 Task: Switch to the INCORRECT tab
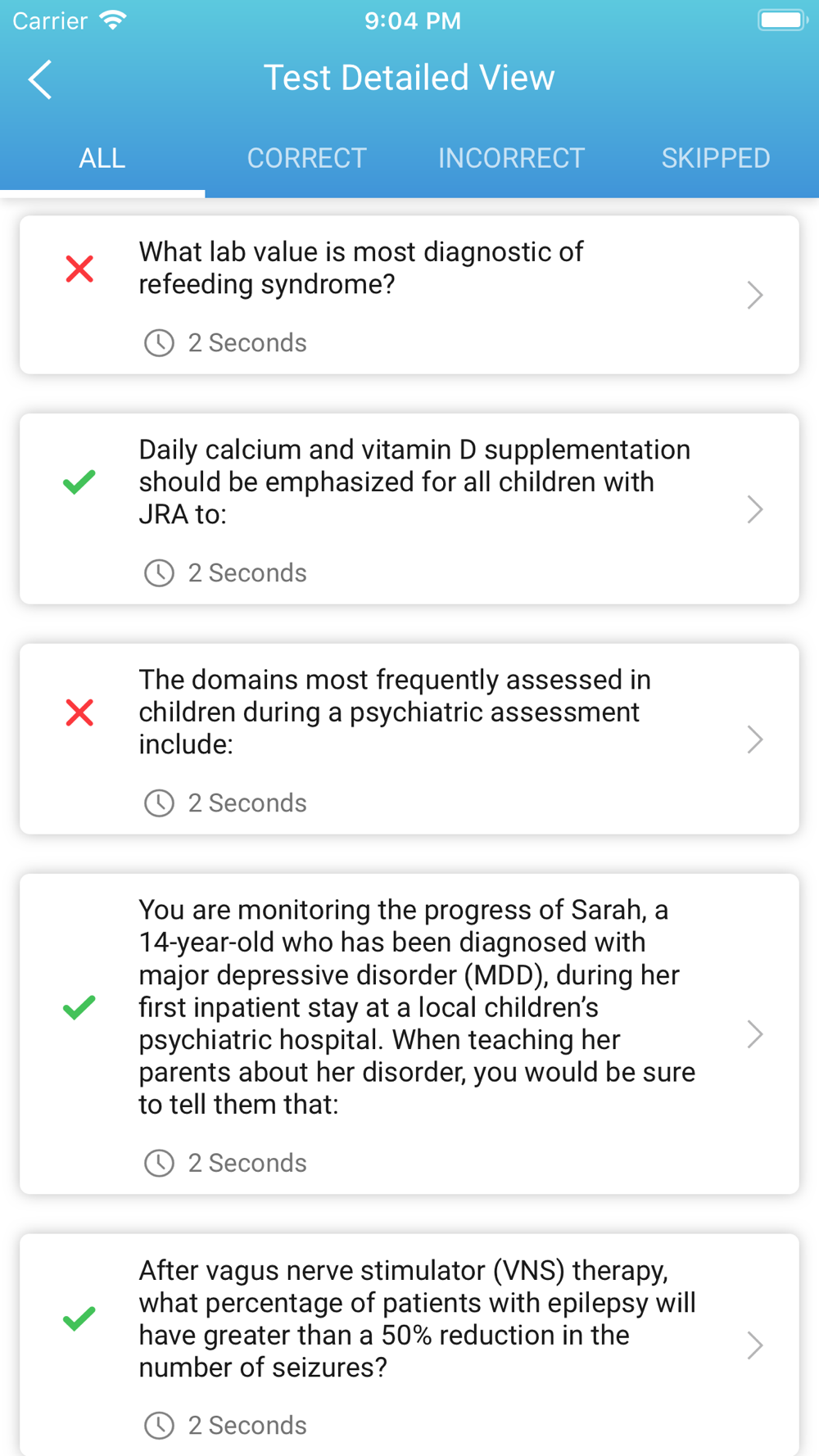pyautogui.click(x=512, y=158)
